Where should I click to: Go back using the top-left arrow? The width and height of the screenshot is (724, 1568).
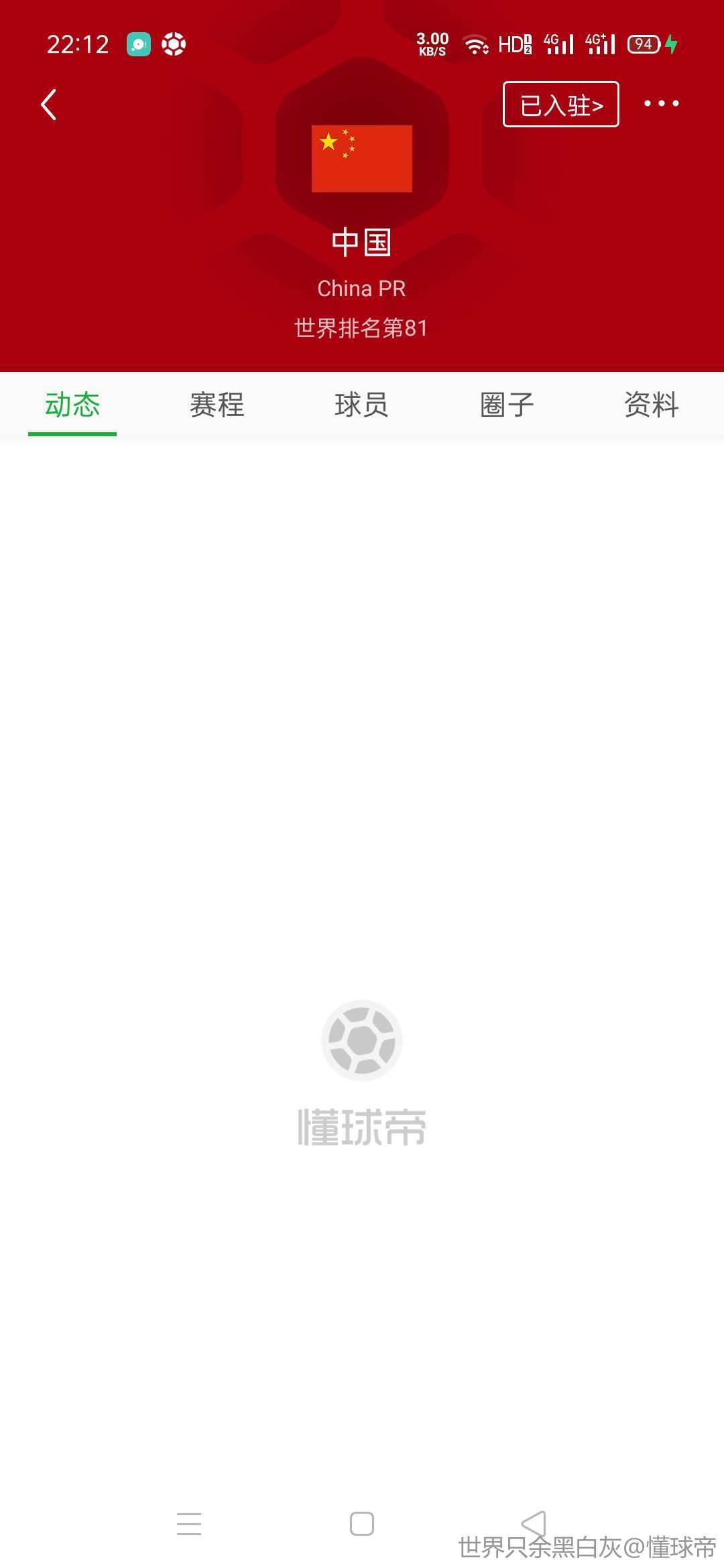(x=48, y=105)
